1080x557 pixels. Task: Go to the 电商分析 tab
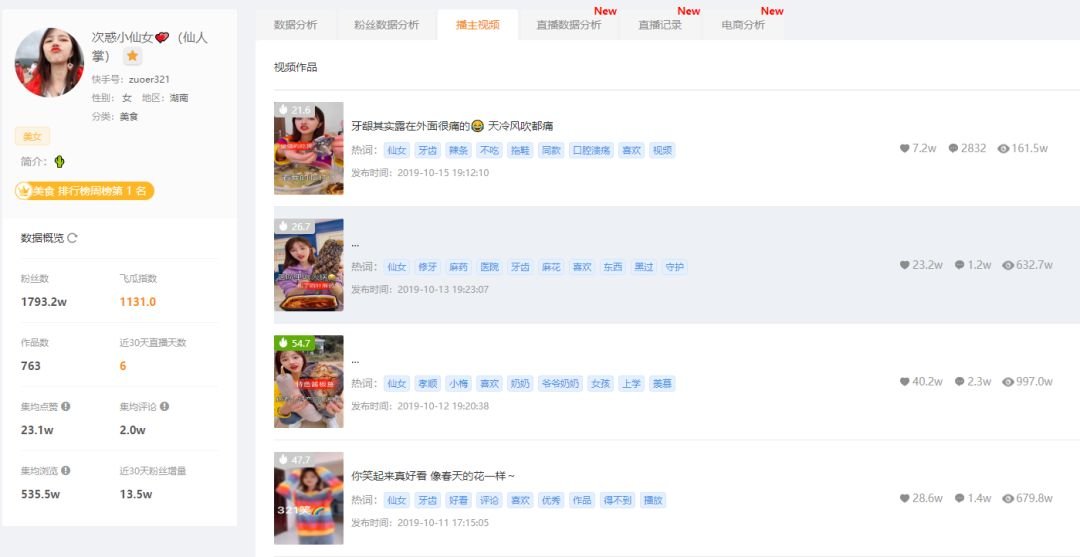click(743, 25)
